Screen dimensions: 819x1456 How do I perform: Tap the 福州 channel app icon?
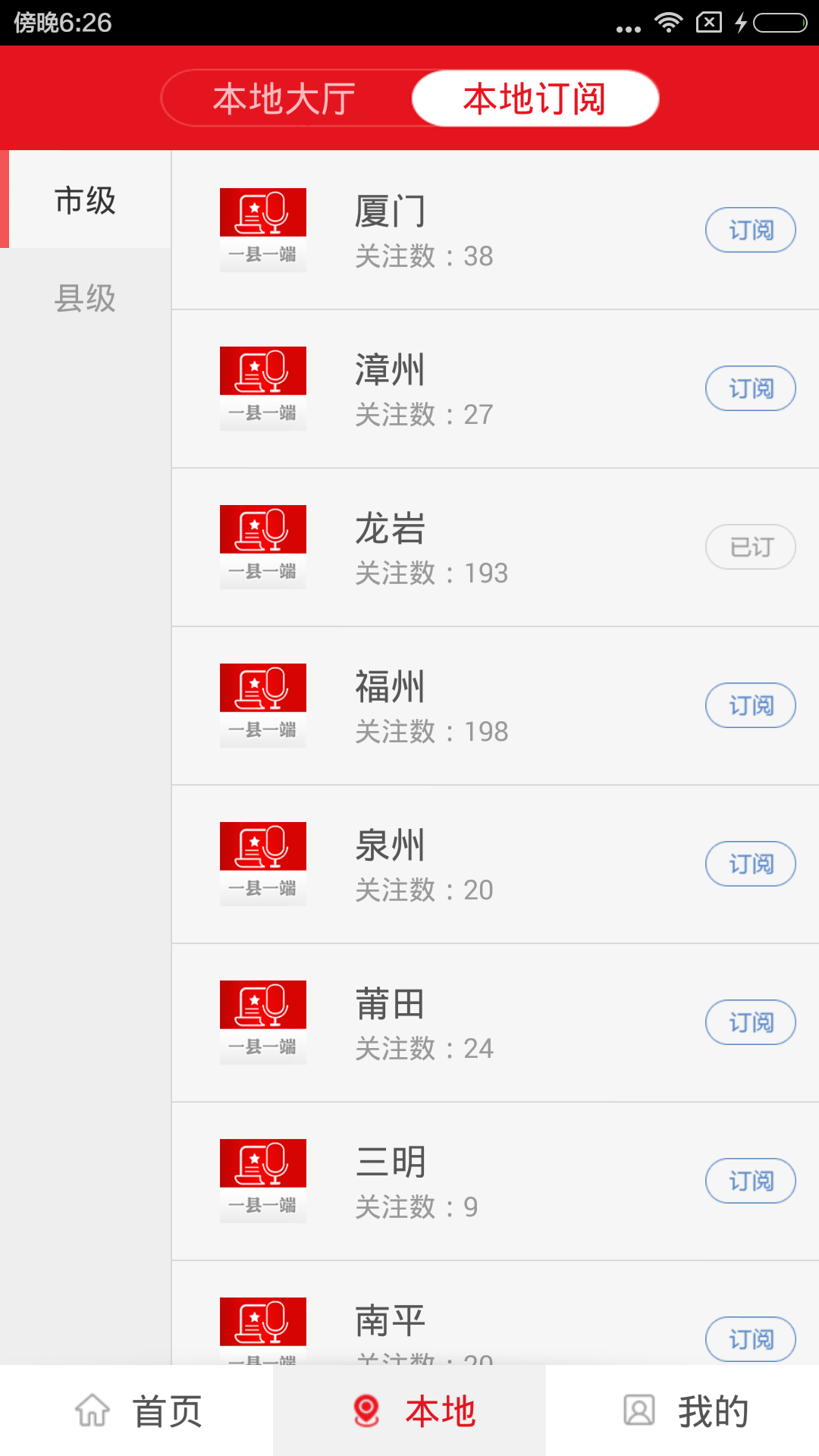click(262, 704)
